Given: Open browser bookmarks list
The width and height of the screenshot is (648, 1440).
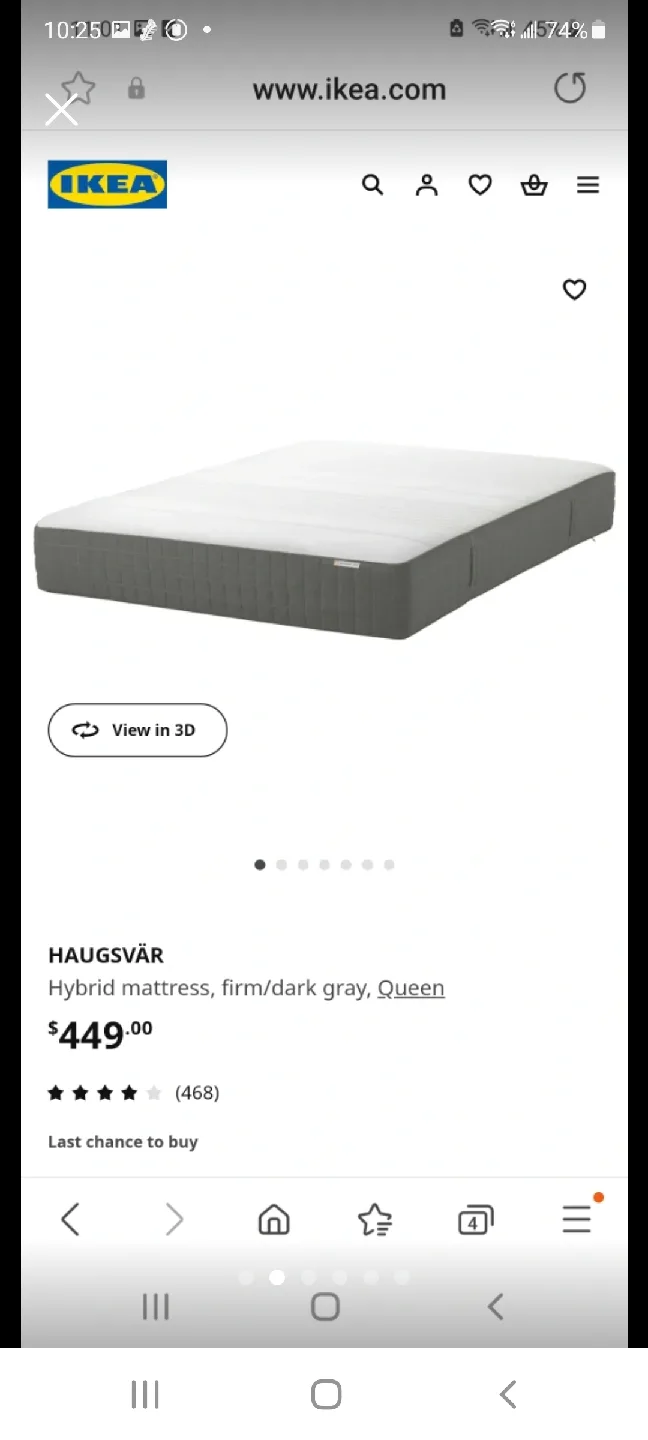Looking at the screenshot, I should 374,1219.
